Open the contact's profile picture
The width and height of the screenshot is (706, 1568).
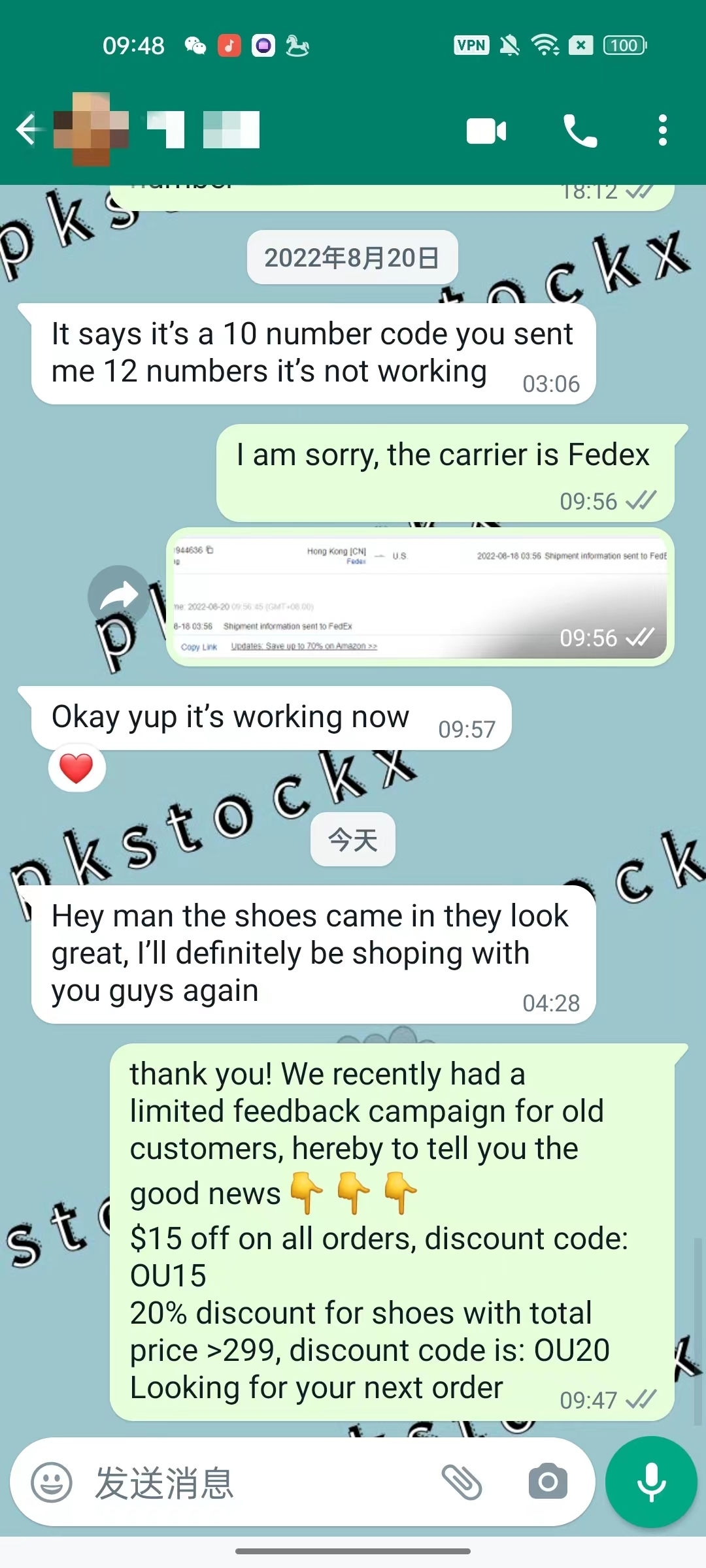click(x=90, y=129)
